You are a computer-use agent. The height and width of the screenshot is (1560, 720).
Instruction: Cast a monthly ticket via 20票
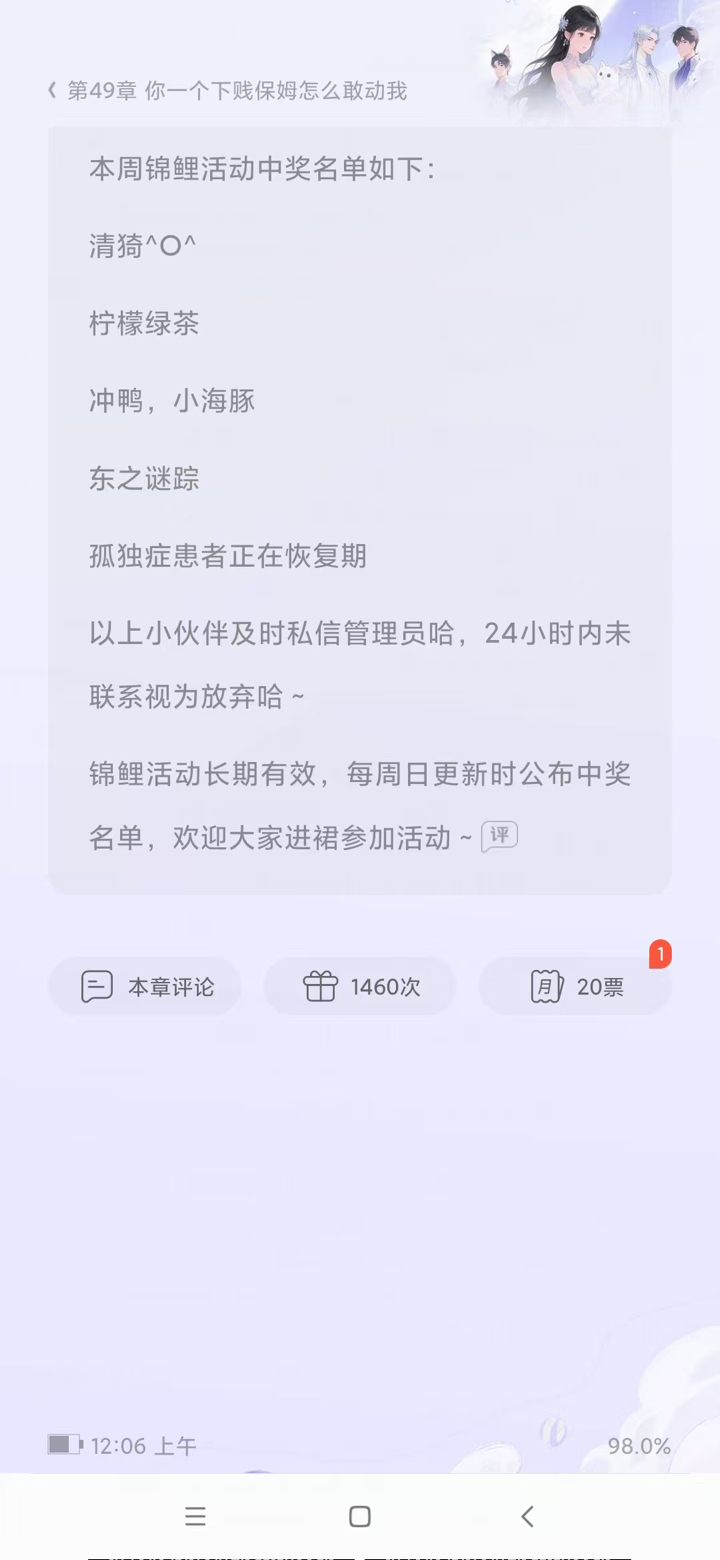[x=575, y=987]
